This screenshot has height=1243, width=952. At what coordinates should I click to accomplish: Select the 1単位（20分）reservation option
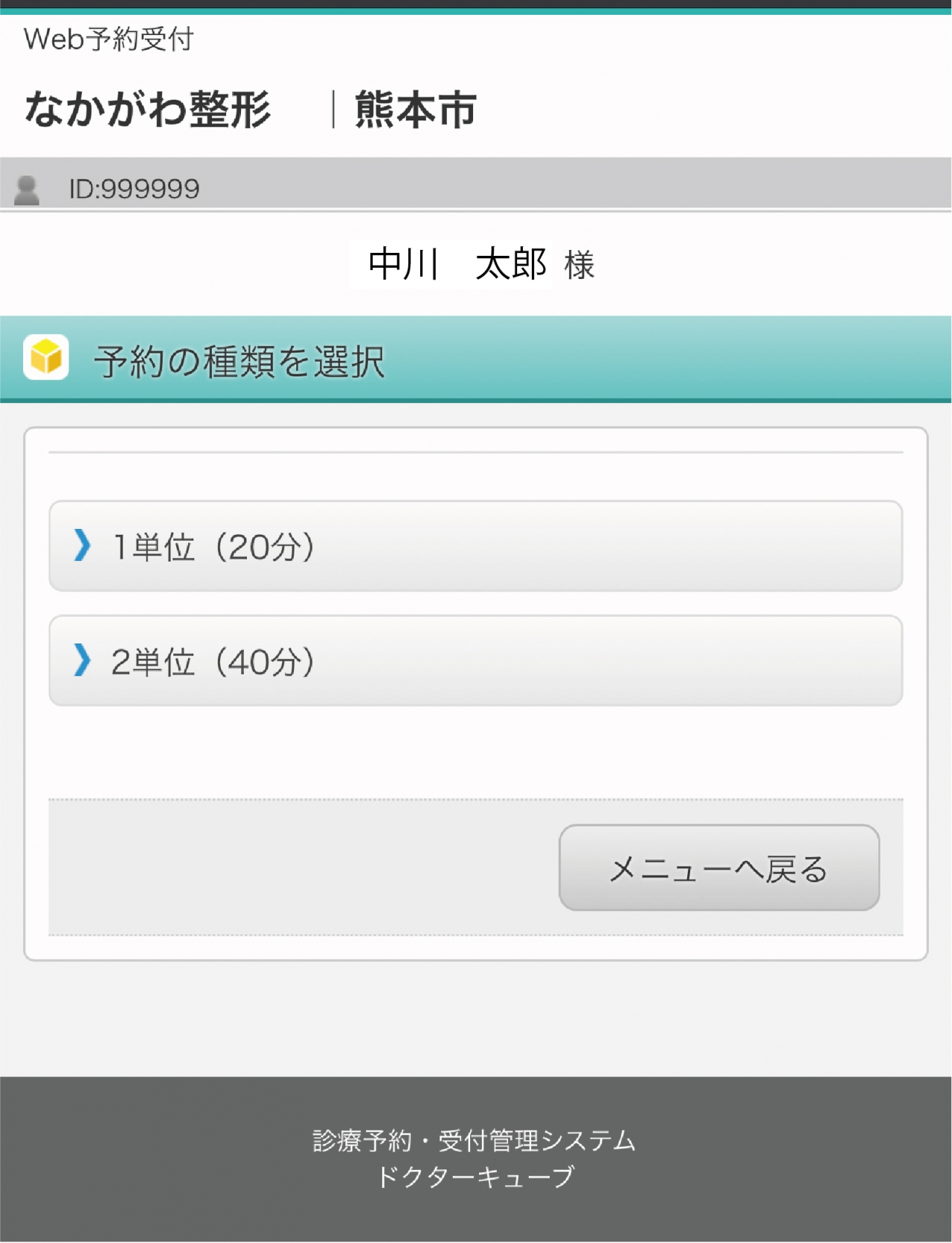tap(475, 547)
